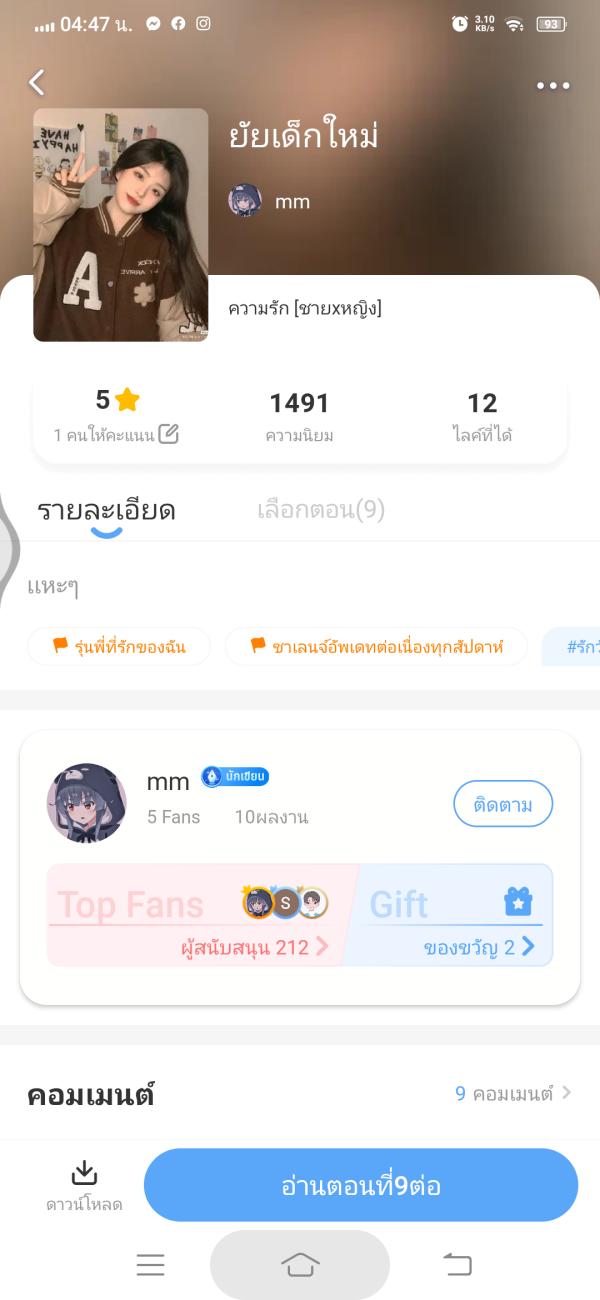View all 9 คอมเมนต์
Image resolution: width=600 pixels, height=1300 pixels.
coord(512,1093)
